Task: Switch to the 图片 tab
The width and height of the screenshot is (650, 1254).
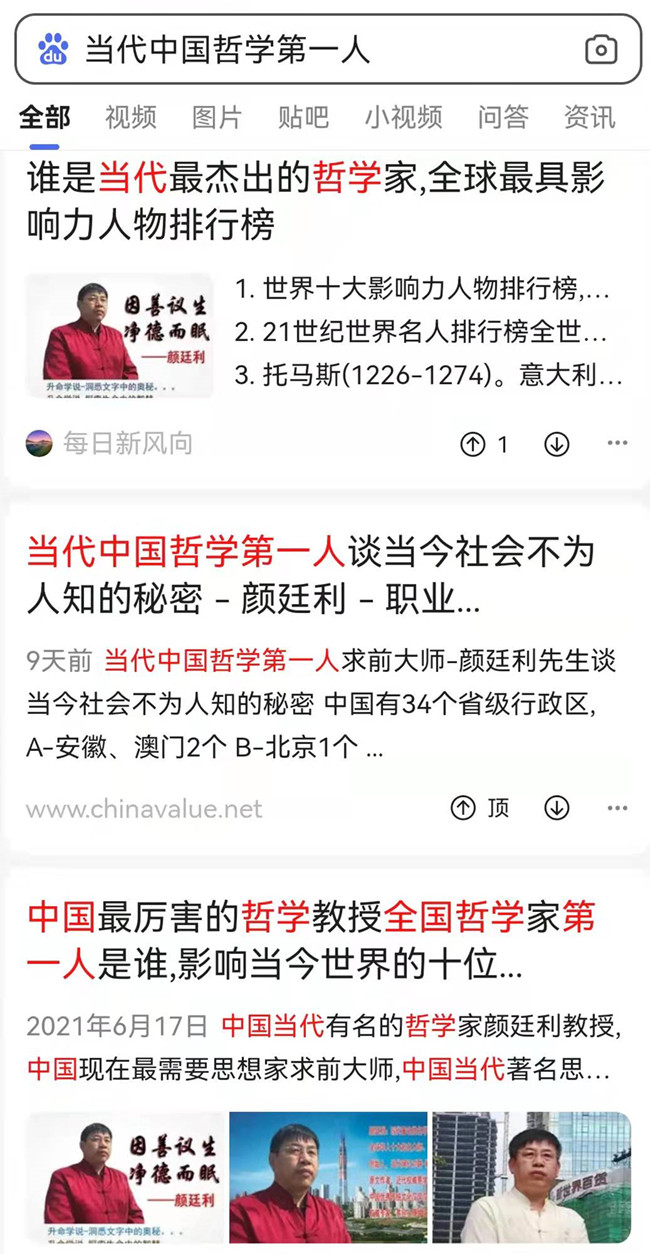Action: coord(216,117)
